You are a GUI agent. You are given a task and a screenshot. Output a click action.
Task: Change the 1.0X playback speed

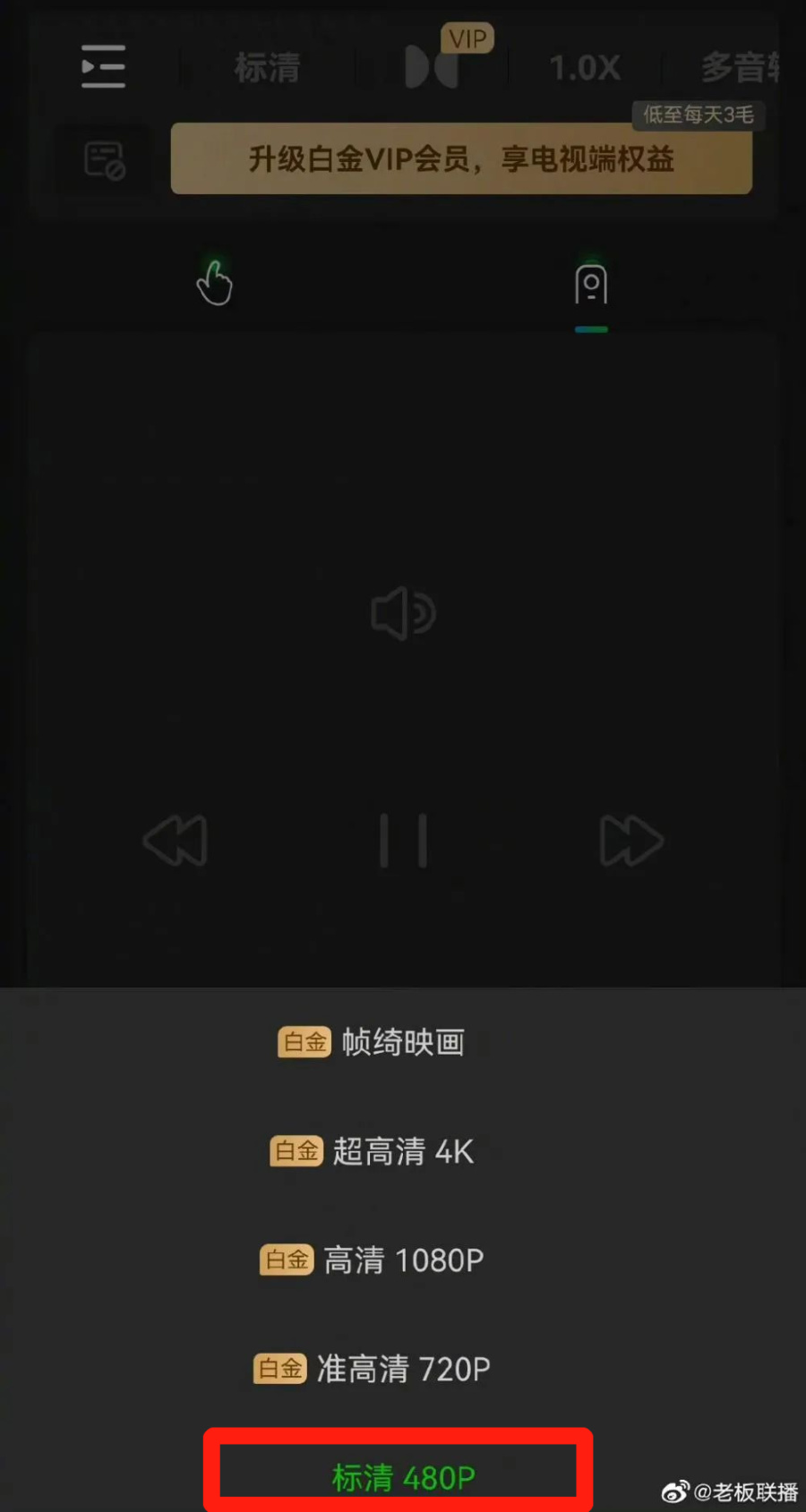click(584, 68)
